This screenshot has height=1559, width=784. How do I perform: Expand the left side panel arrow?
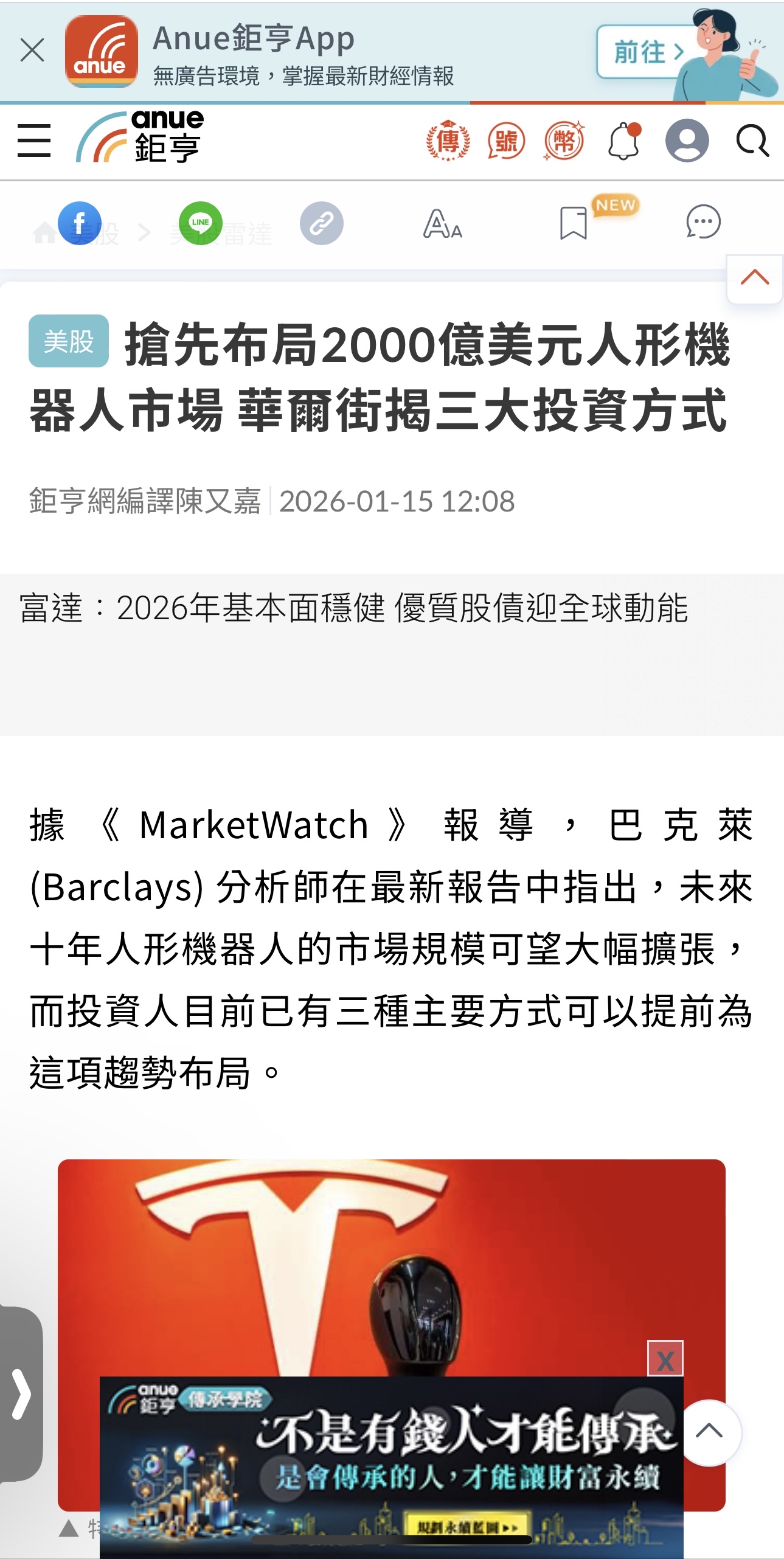coord(21,1394)
